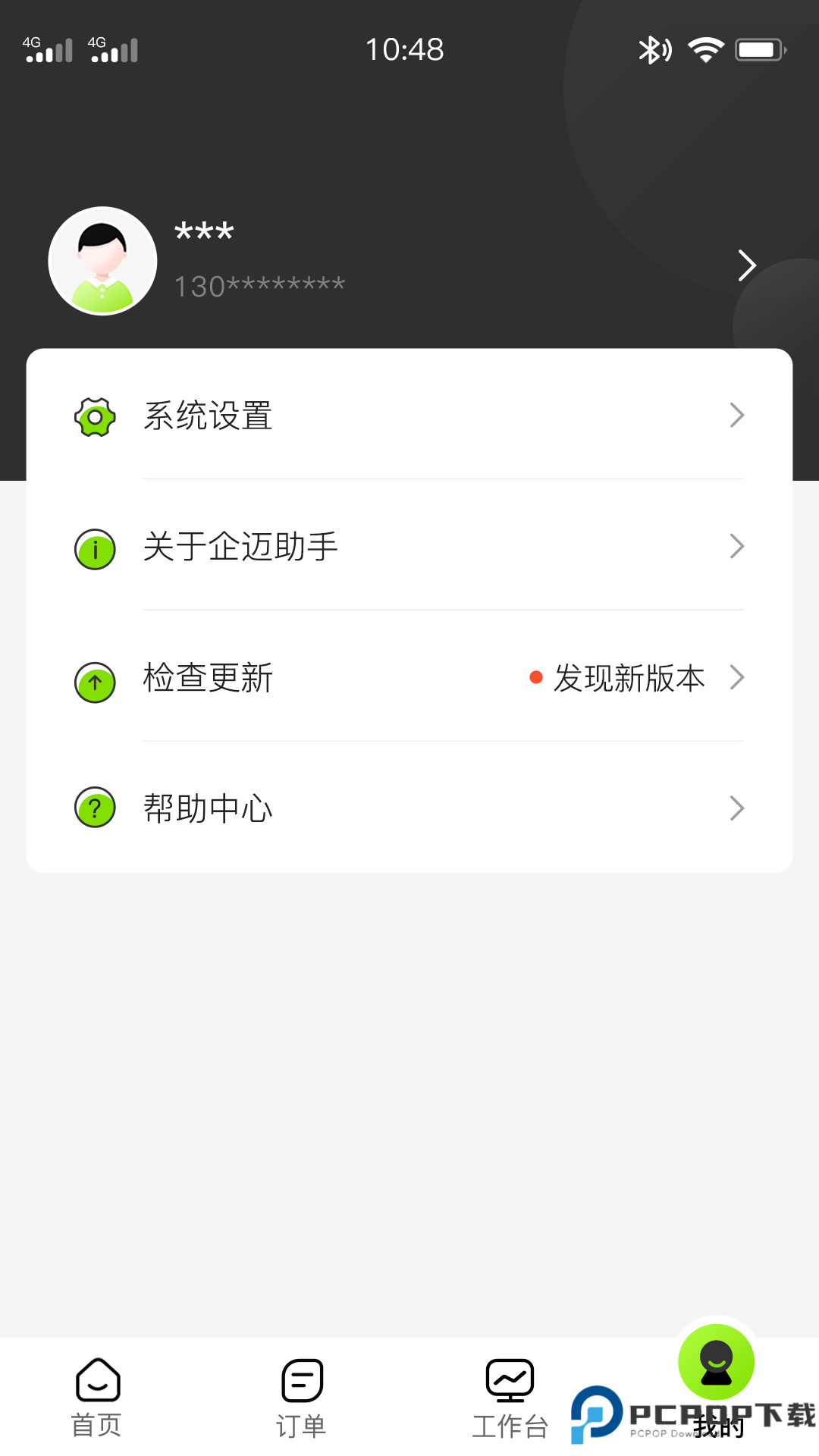The height and width of the screenshot is (1456, 819).
Task: Open 关于企迈助手 via its chevron
Action: click(736, 546)
